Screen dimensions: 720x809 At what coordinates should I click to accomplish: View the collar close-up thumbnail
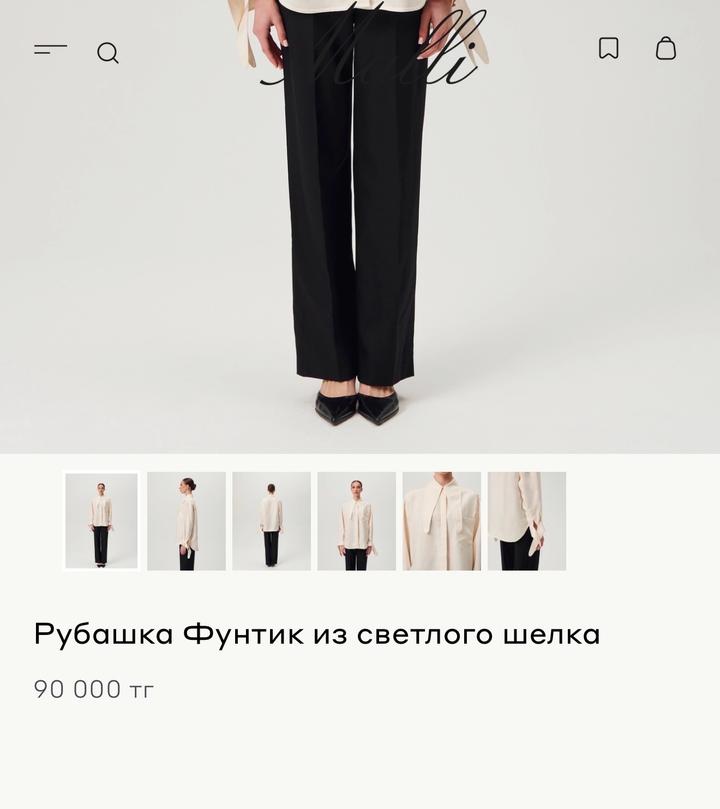point(442,521)
